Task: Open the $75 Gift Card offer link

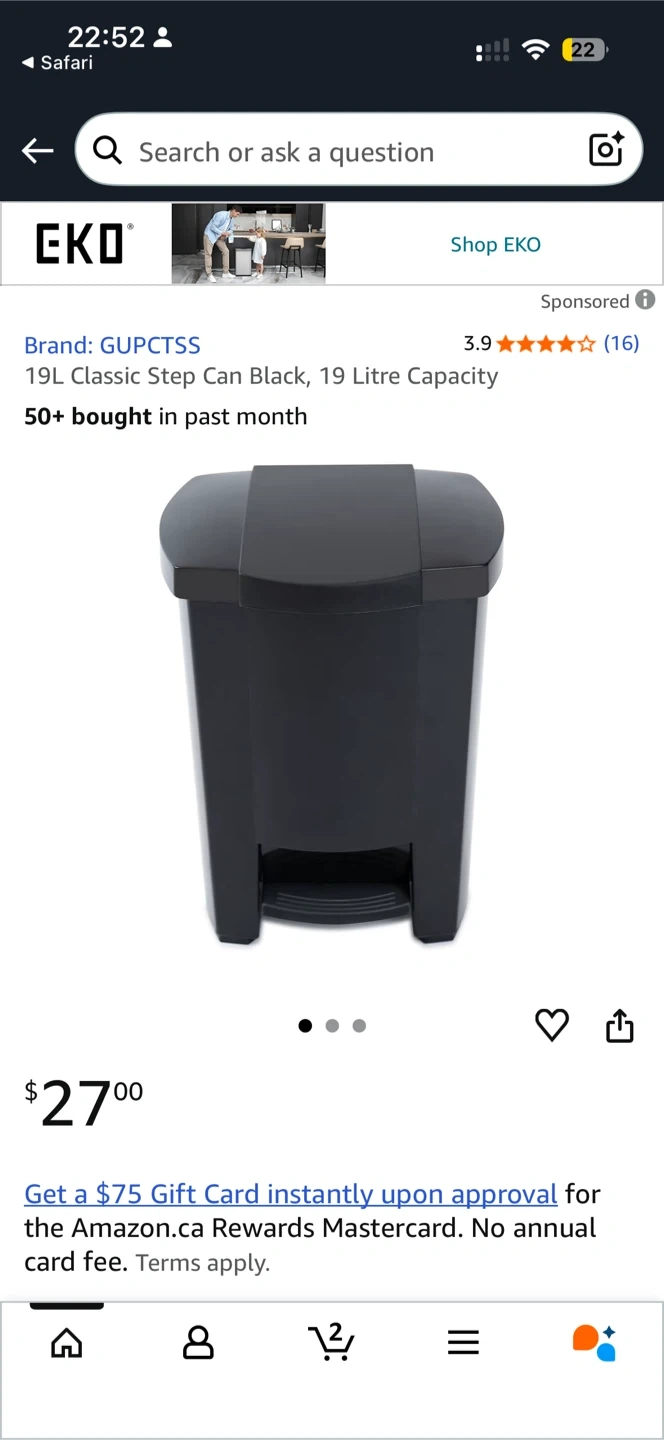Action: tap(290, 1194)
